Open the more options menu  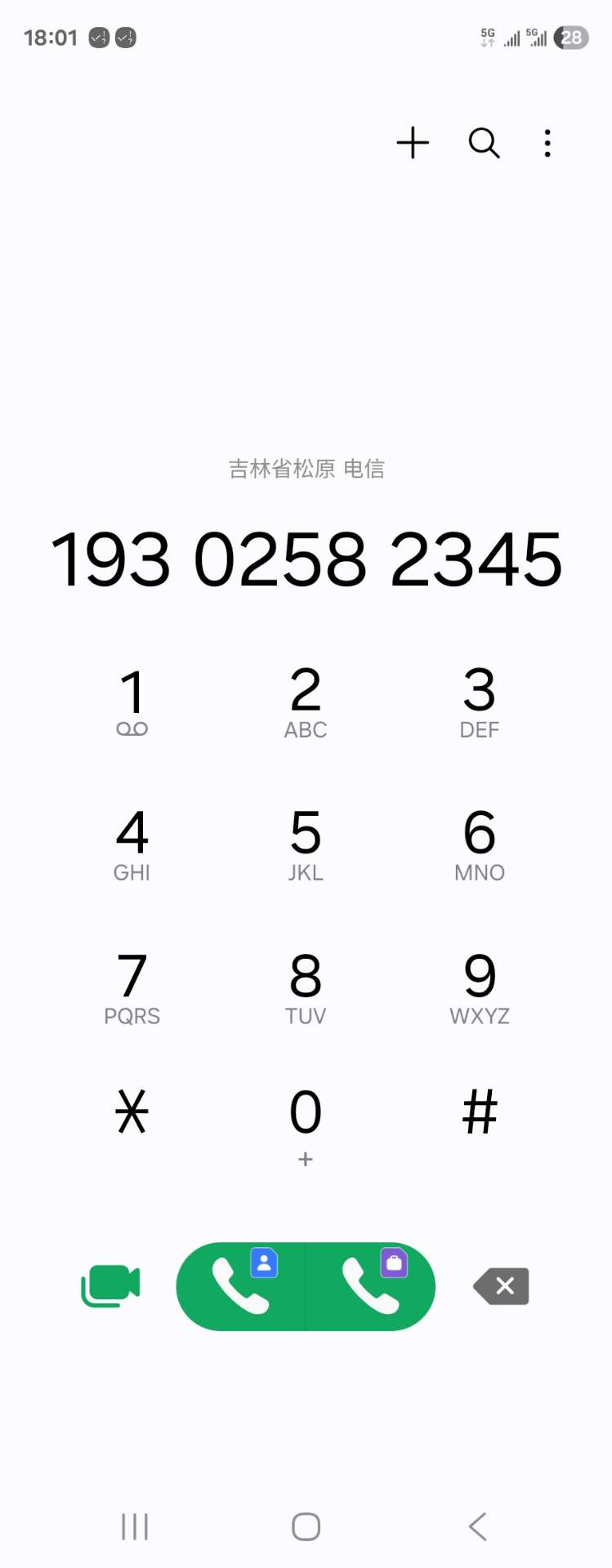tap(547, 143)
